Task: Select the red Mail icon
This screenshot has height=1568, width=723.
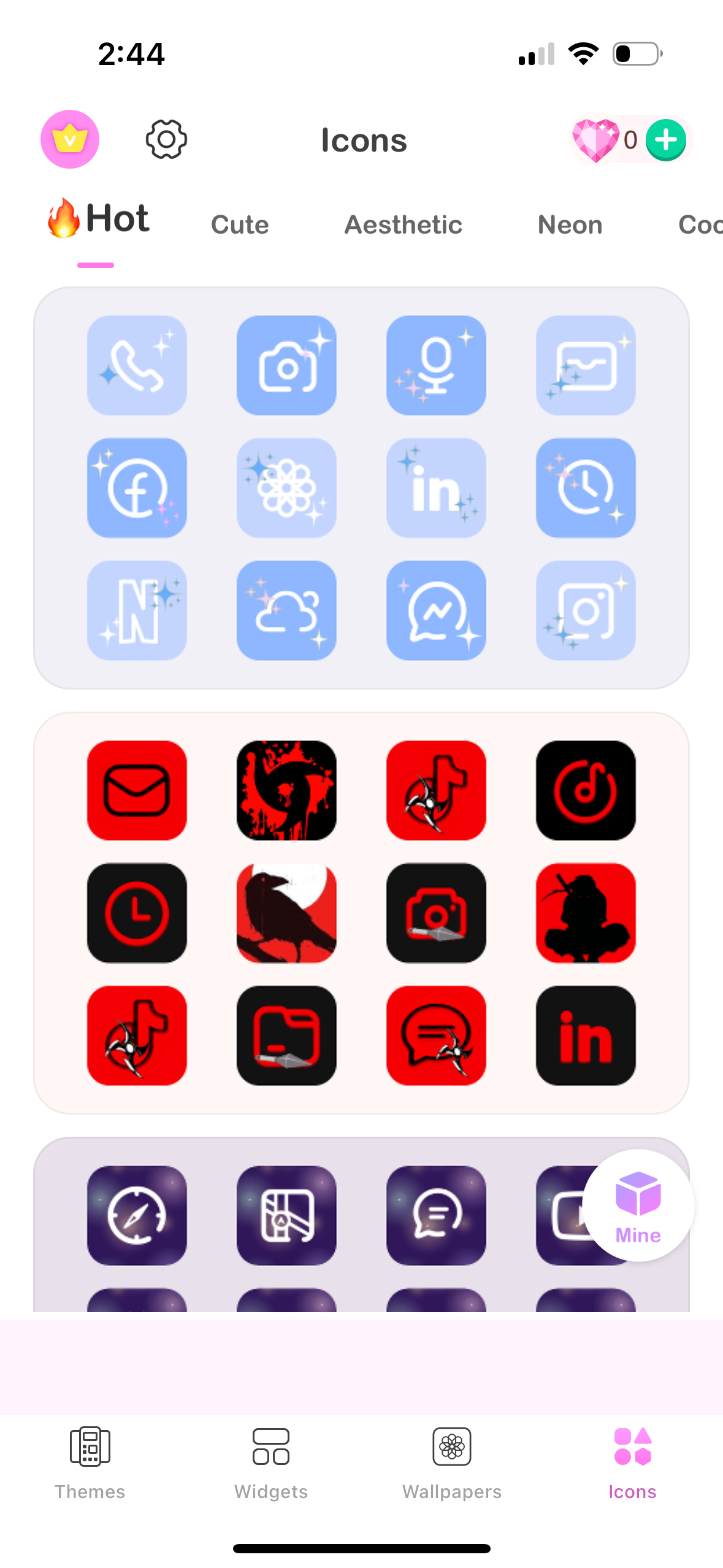Action: click(x=136, y=790)
